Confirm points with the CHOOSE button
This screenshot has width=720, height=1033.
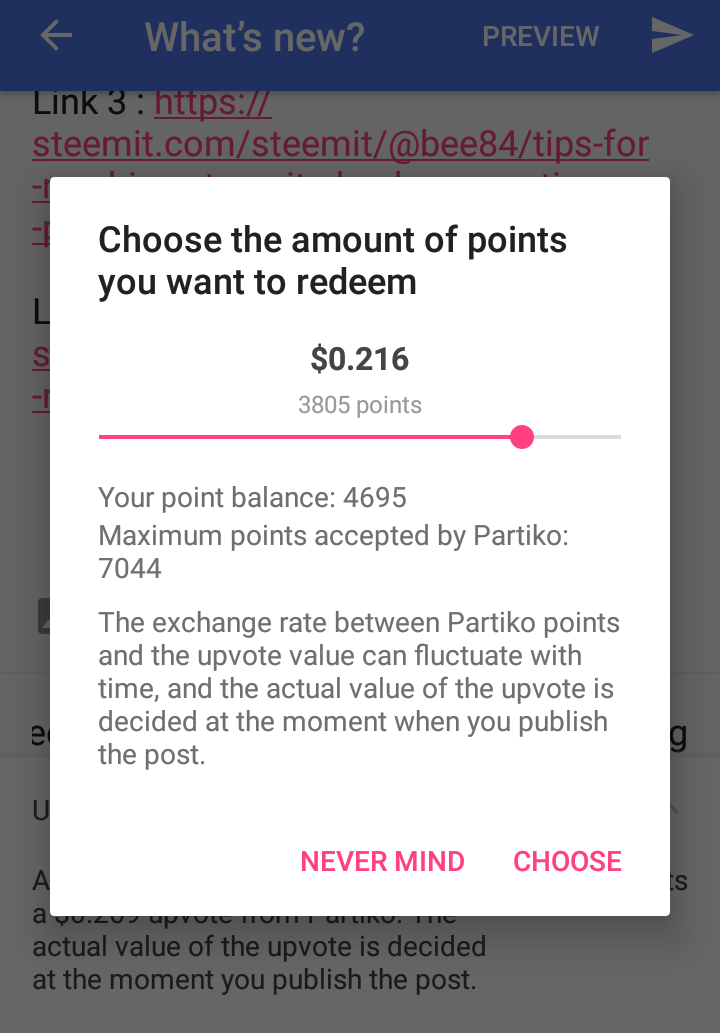coord(567,861)
